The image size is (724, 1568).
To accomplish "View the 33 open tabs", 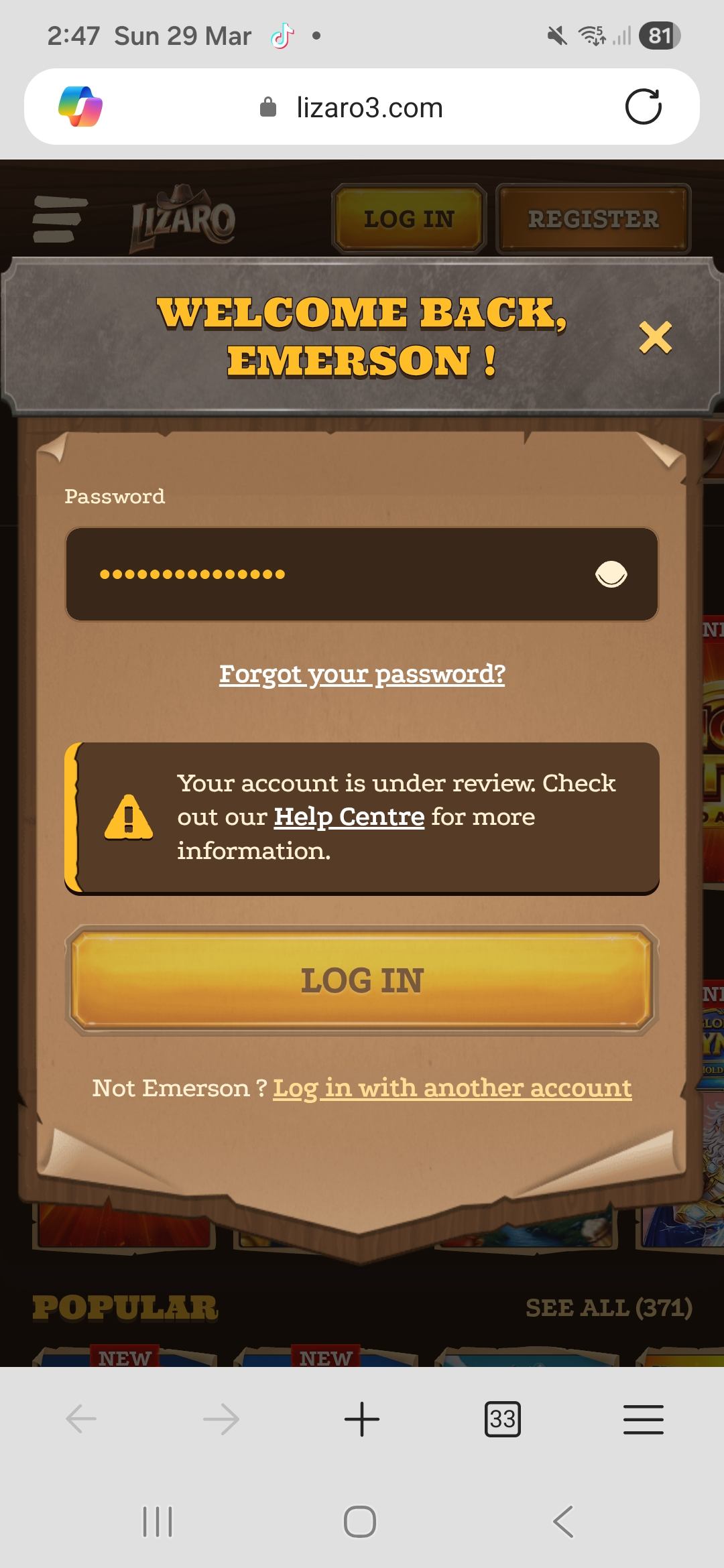I will pos(502,1419).
